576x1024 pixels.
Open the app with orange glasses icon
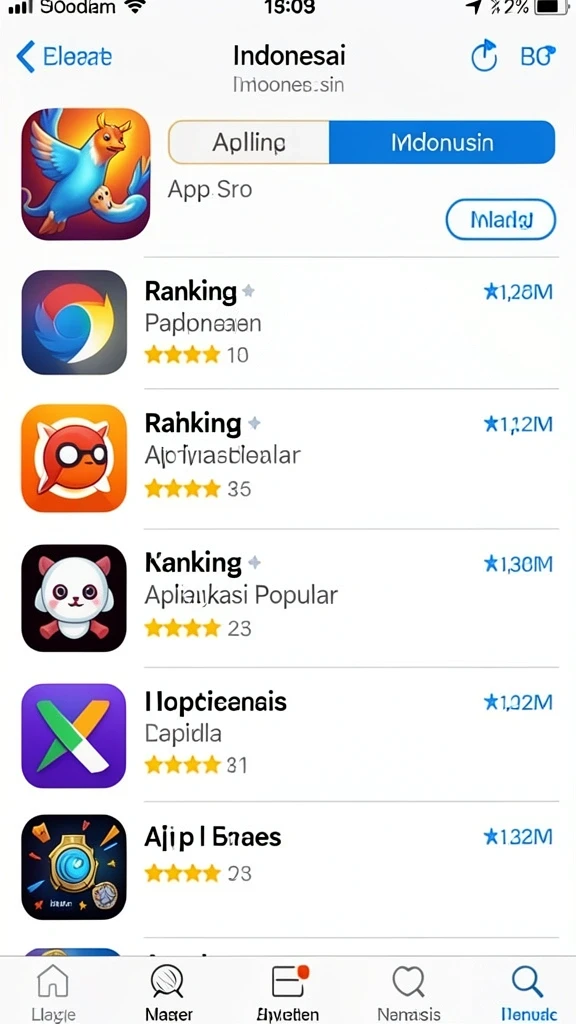(x=74, y=457)
